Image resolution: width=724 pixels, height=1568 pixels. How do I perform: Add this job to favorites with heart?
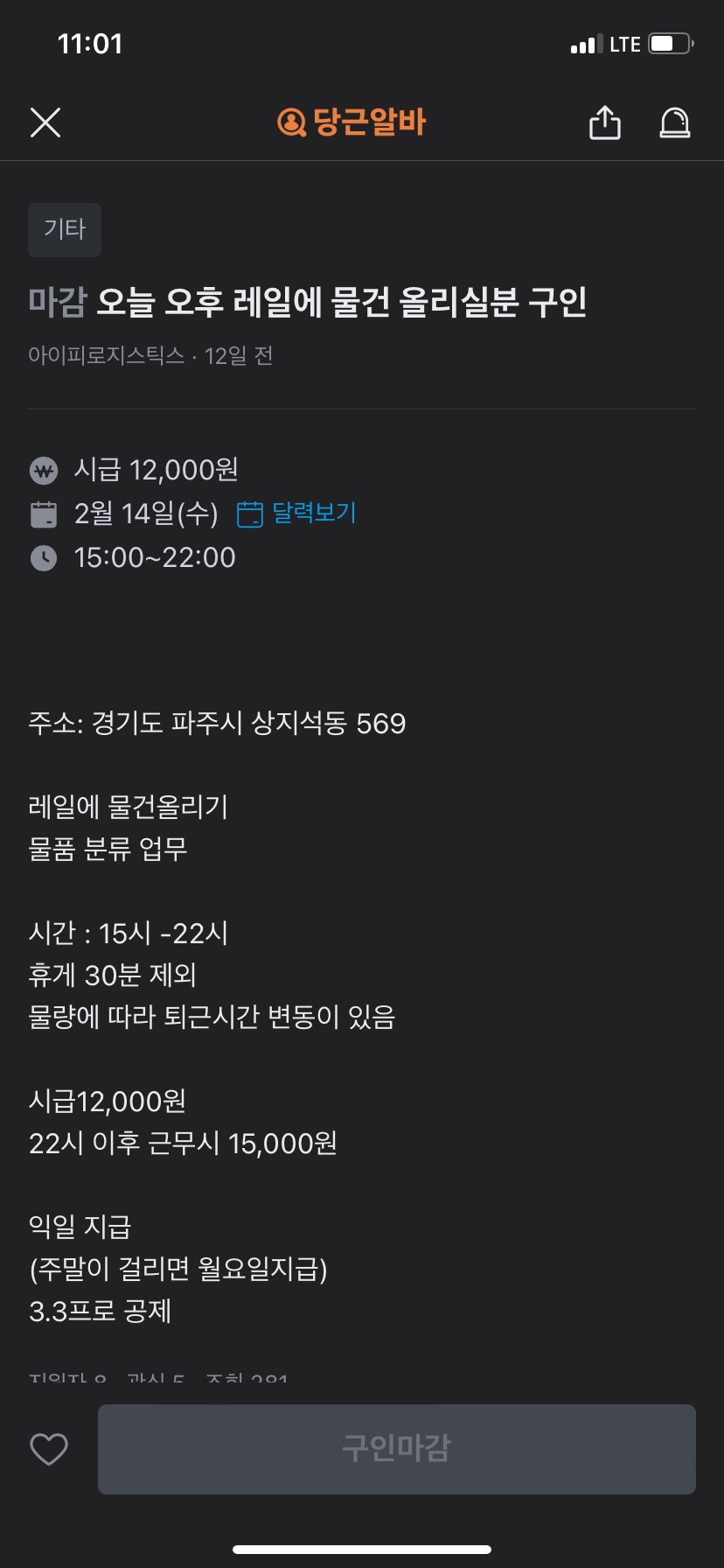point(49,1449)
